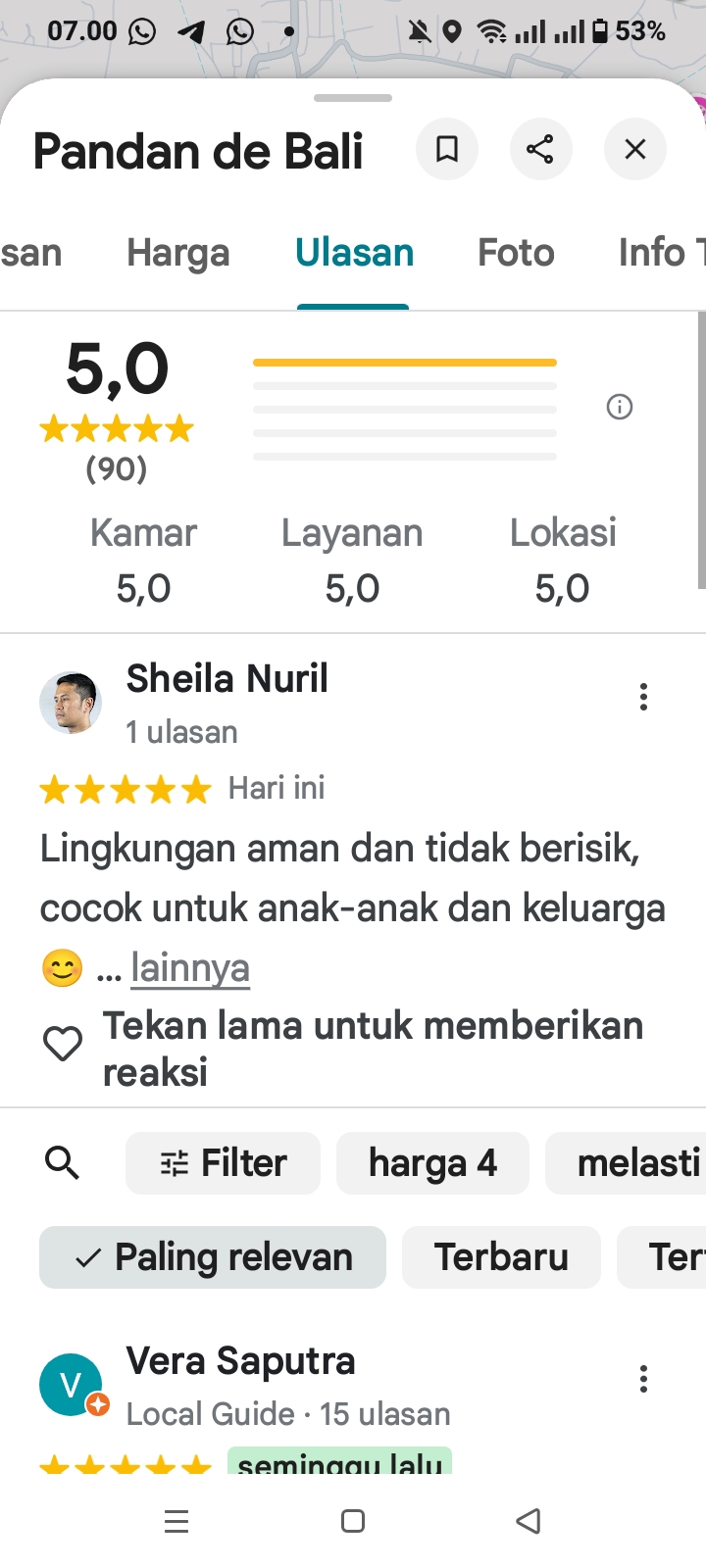Open the rating info icon

(x=620, y=407)
